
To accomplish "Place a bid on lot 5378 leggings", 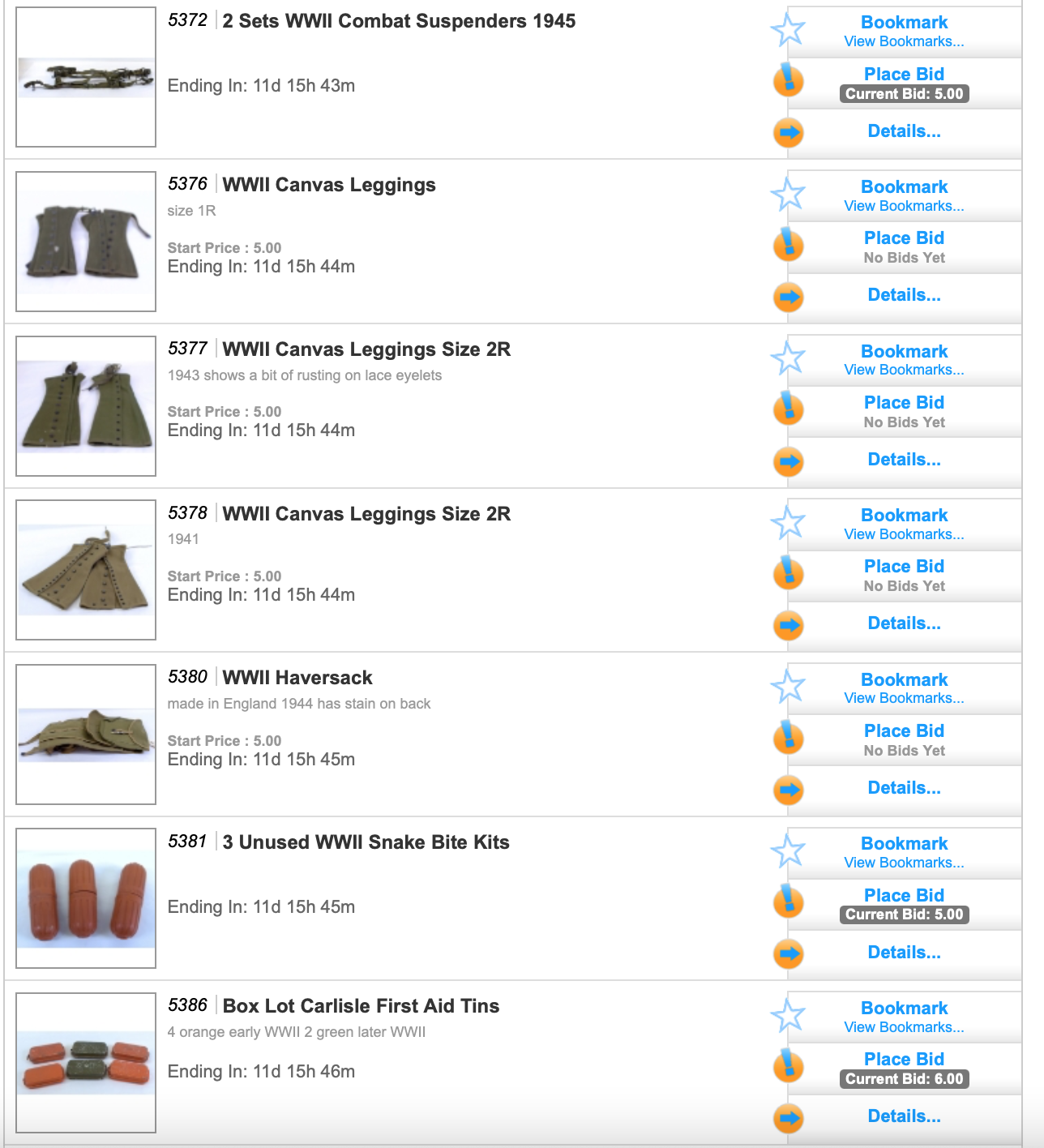I will click(x=904, y=567).
